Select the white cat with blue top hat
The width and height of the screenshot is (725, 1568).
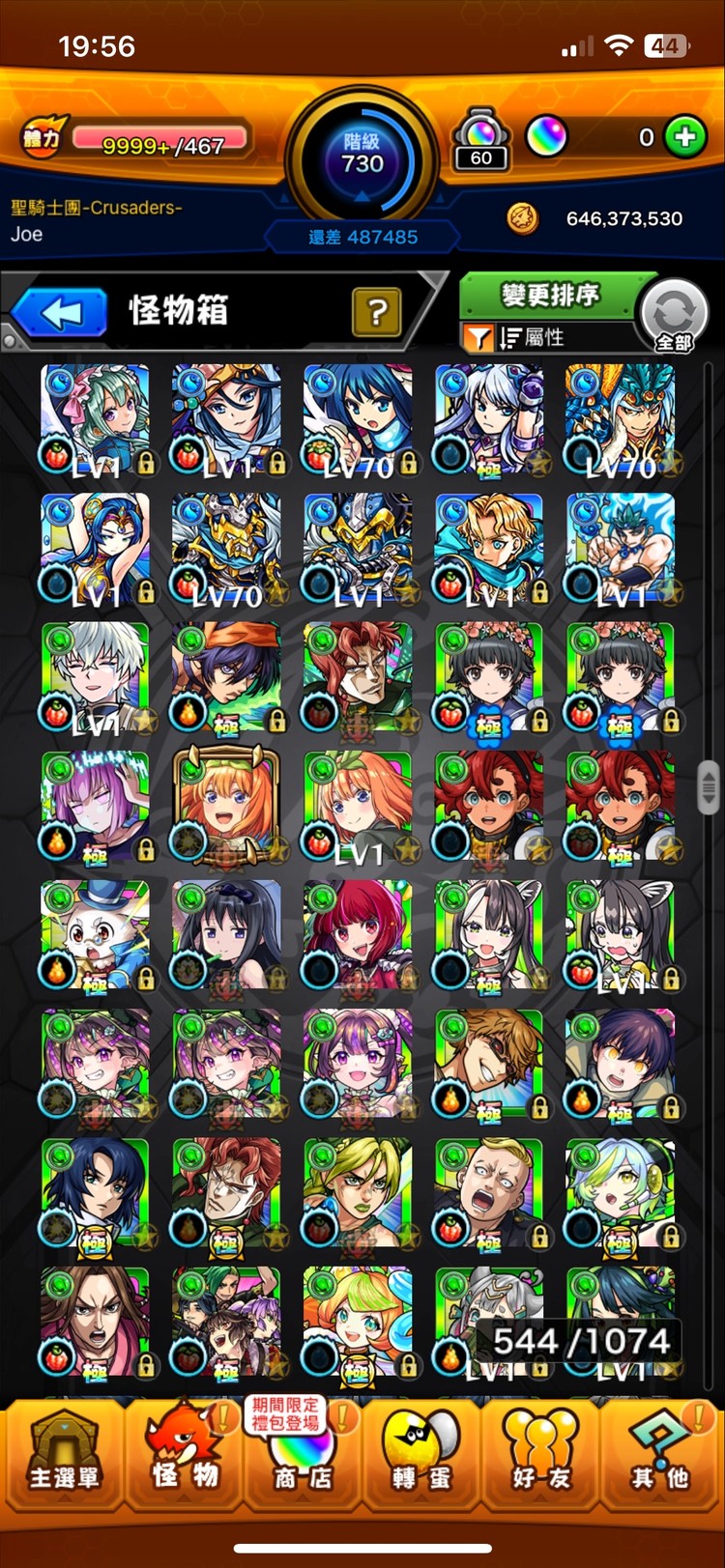[96, 936]
